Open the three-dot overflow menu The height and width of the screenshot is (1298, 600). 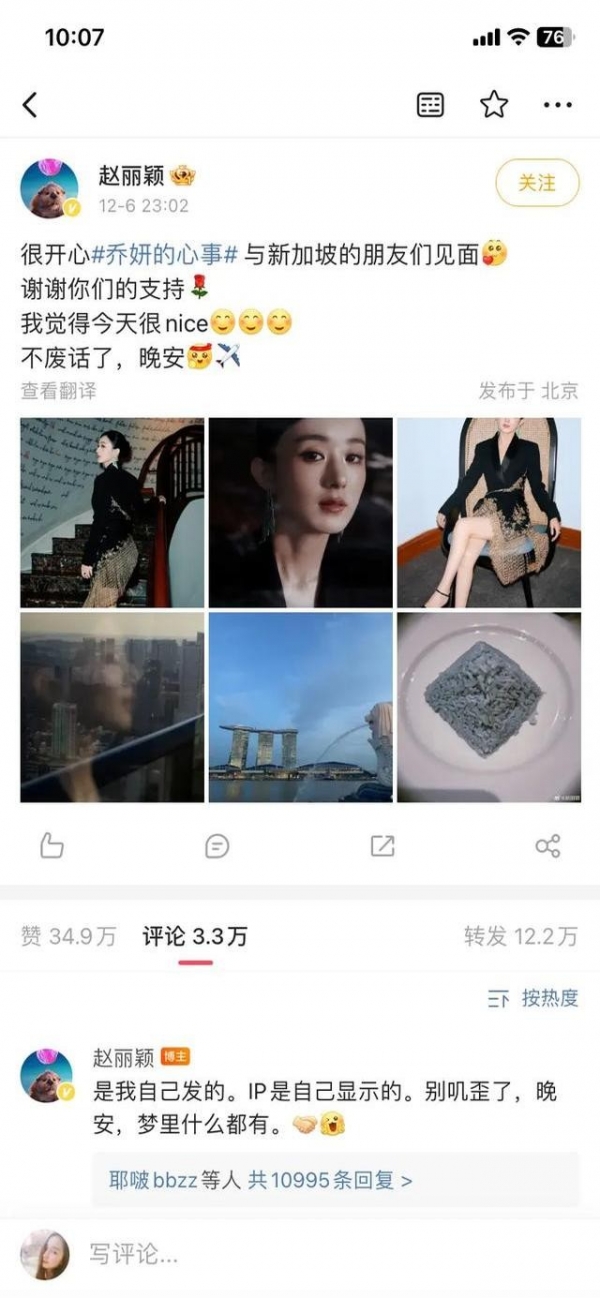click(x=557, y=105)
